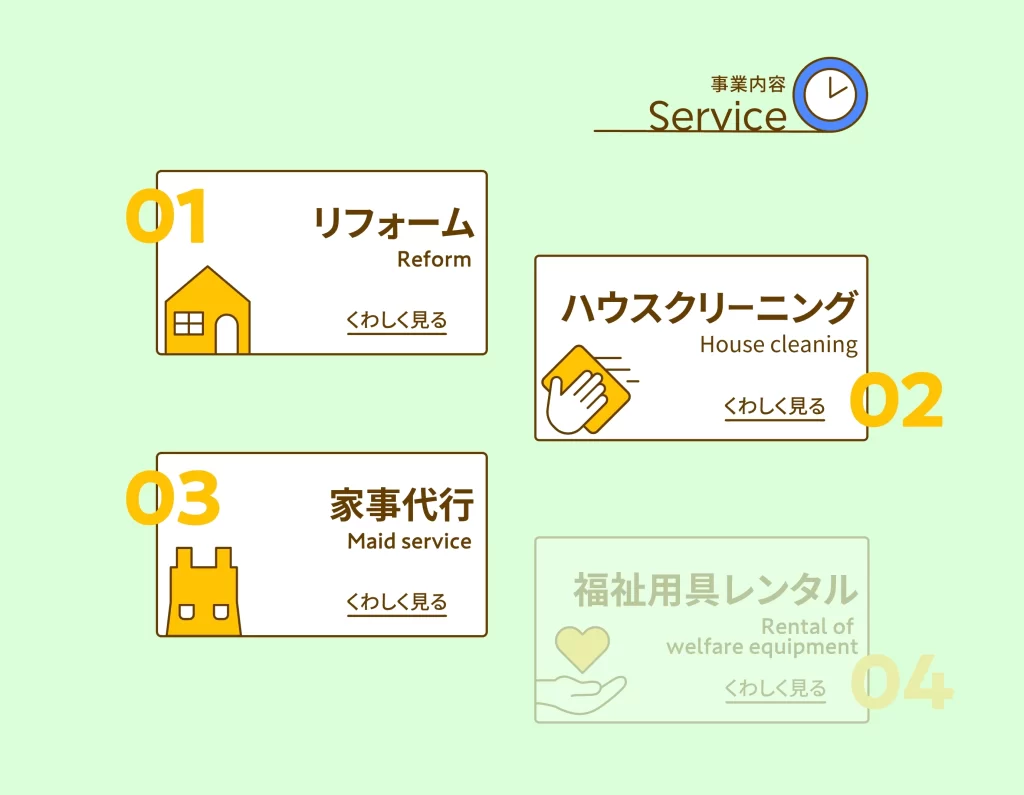Viewport: 1024px width, 795px height.
Task: View details link for ハウスクリーニング
Action: tap(775, 406)
